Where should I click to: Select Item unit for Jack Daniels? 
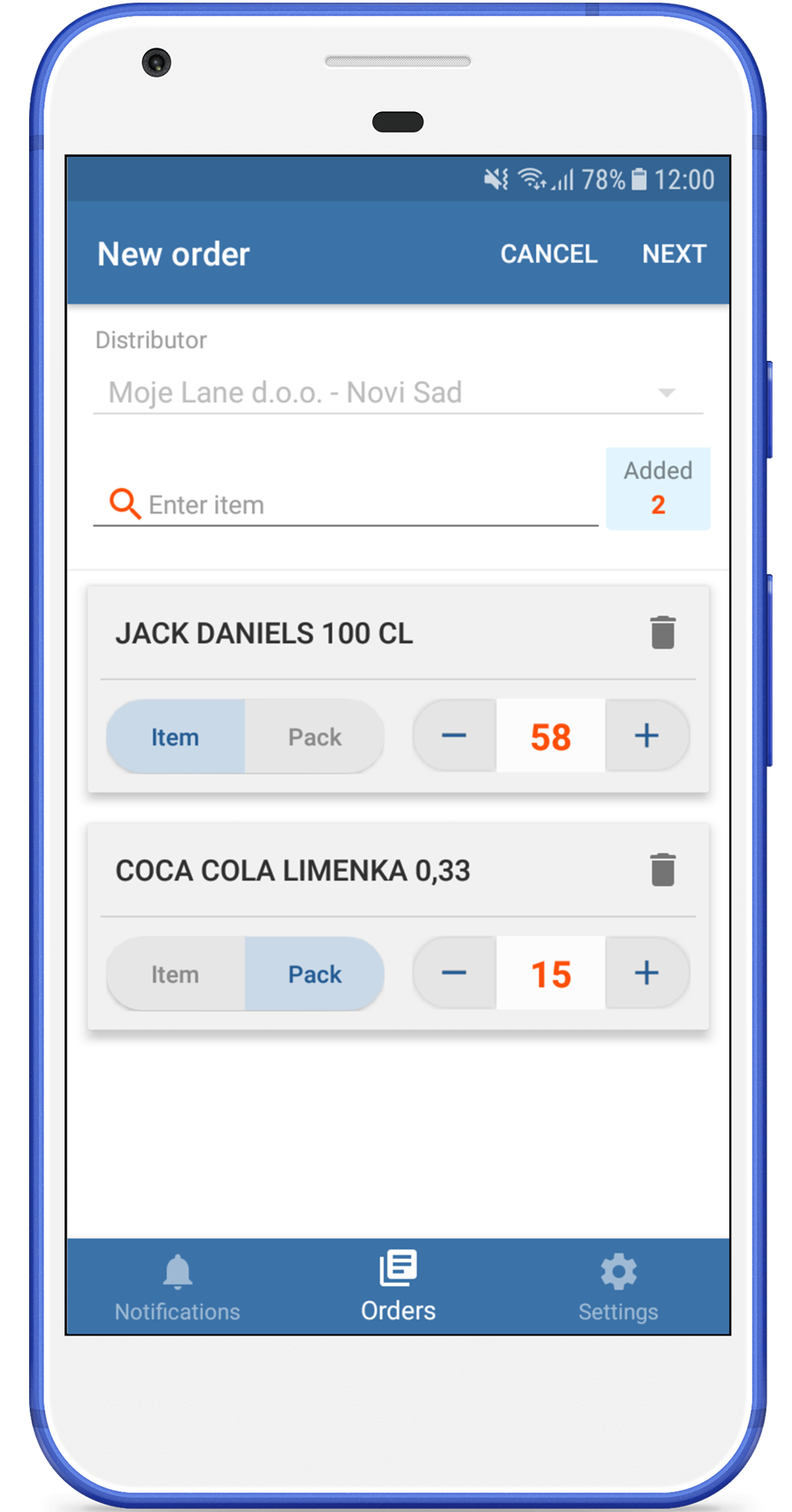176,737
